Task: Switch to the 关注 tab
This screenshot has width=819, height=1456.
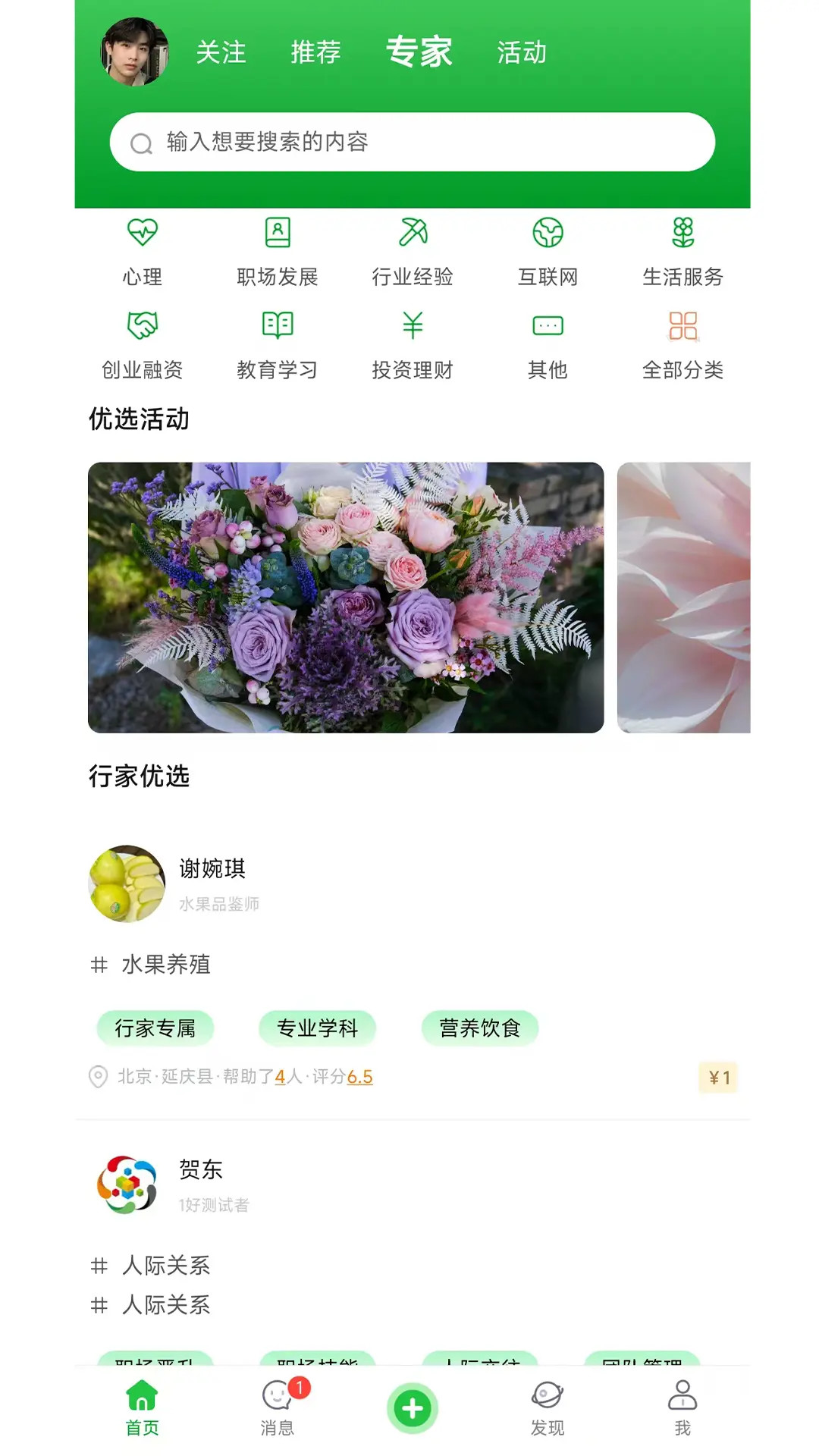Action: click(221, 53)
